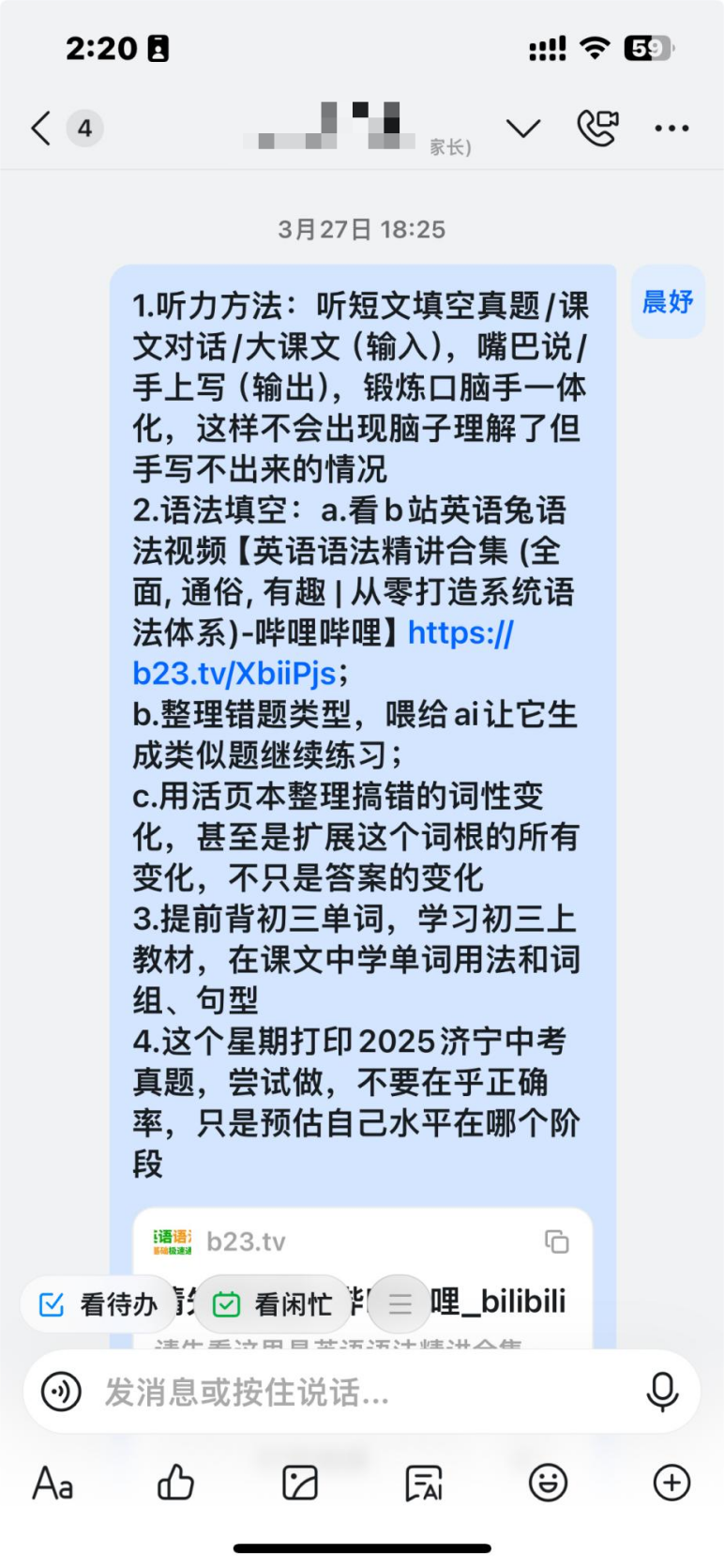The image size is (724, 1568).
Task: Open the 看闲忙 shortcut chip
Action: tap(274, 1303)
